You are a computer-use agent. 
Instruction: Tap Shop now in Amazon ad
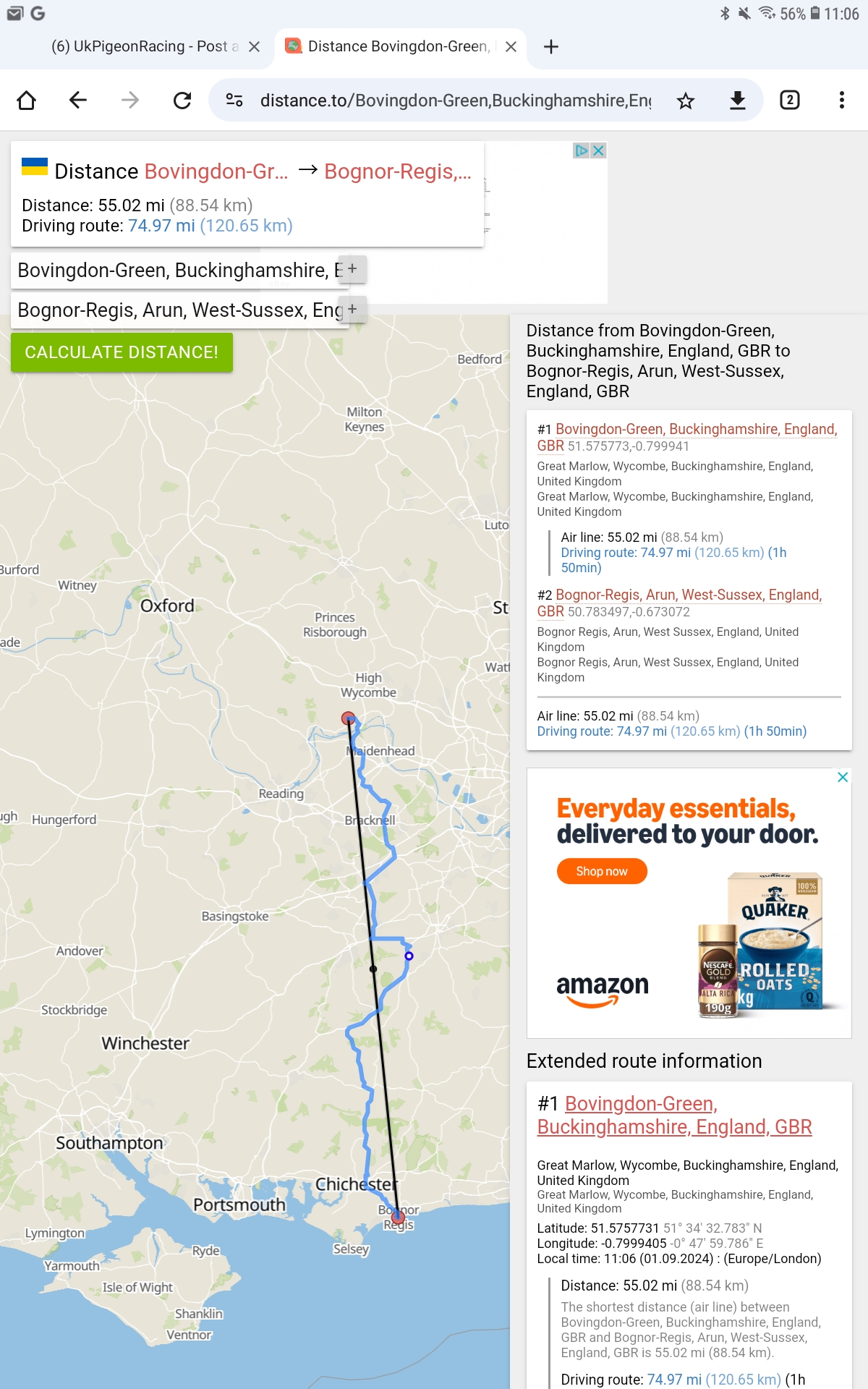[602, 871]
